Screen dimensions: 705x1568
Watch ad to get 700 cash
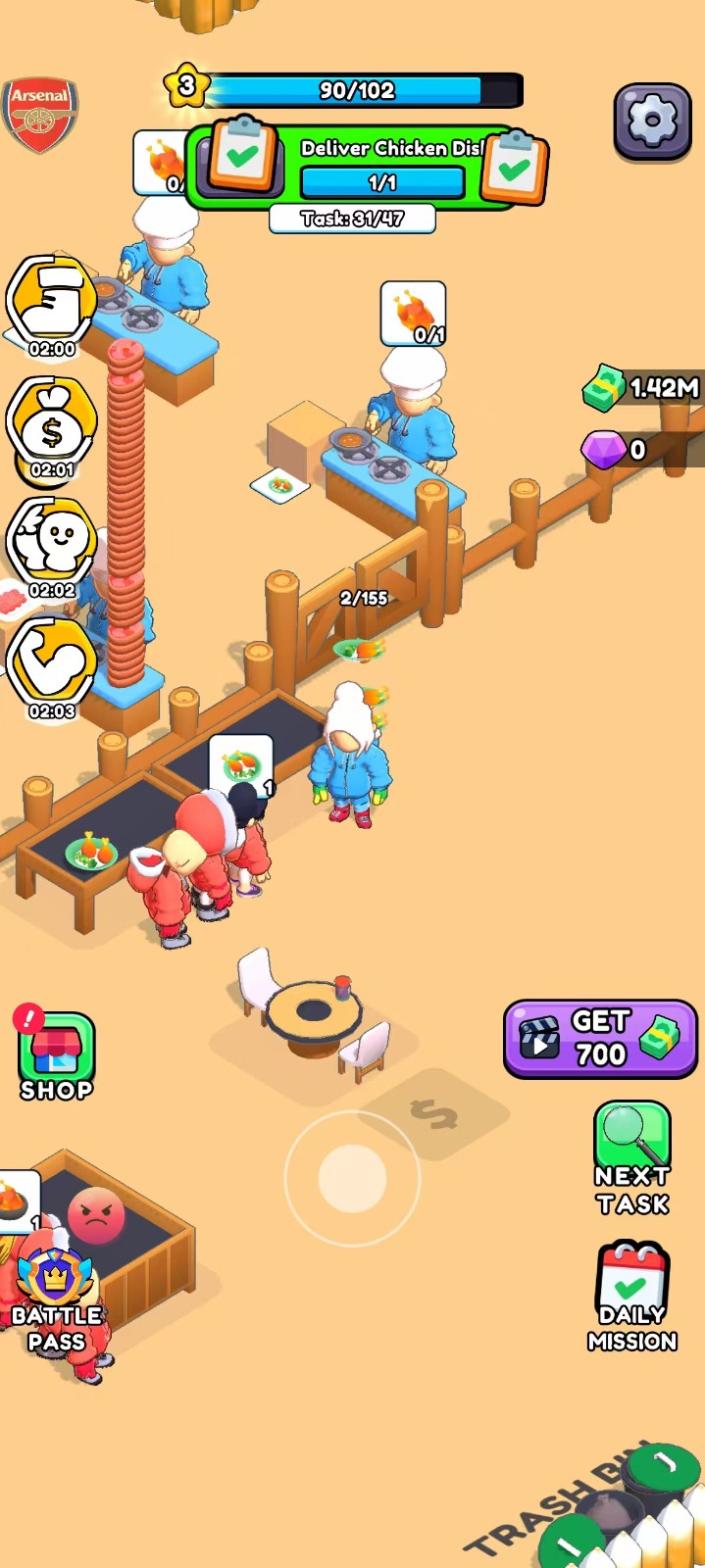(x=599, y=1038)
